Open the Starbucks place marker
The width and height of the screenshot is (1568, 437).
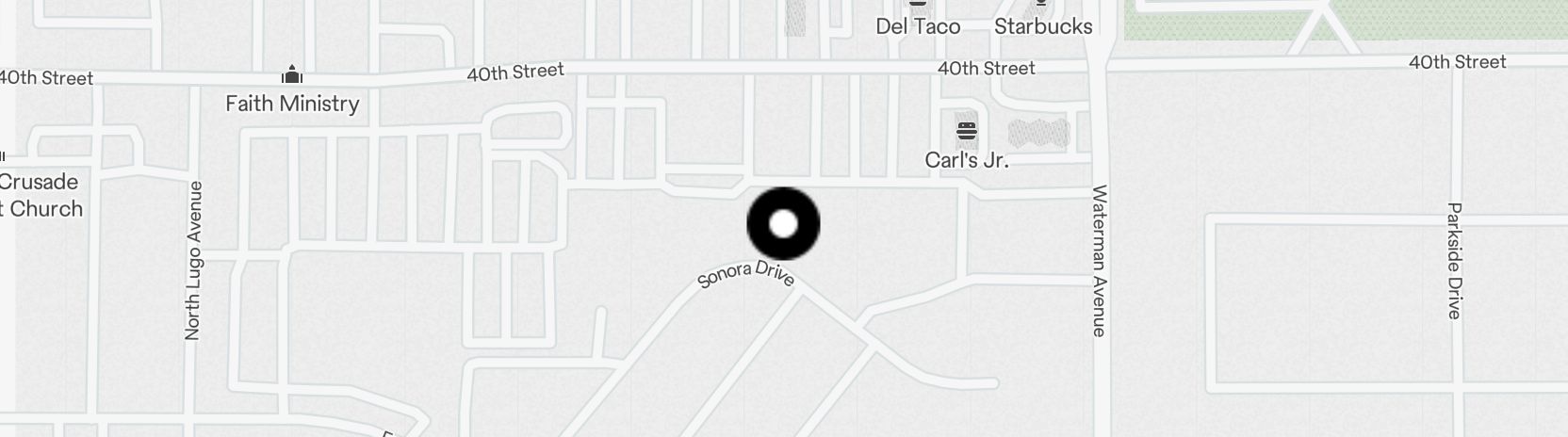point(1042,5)
